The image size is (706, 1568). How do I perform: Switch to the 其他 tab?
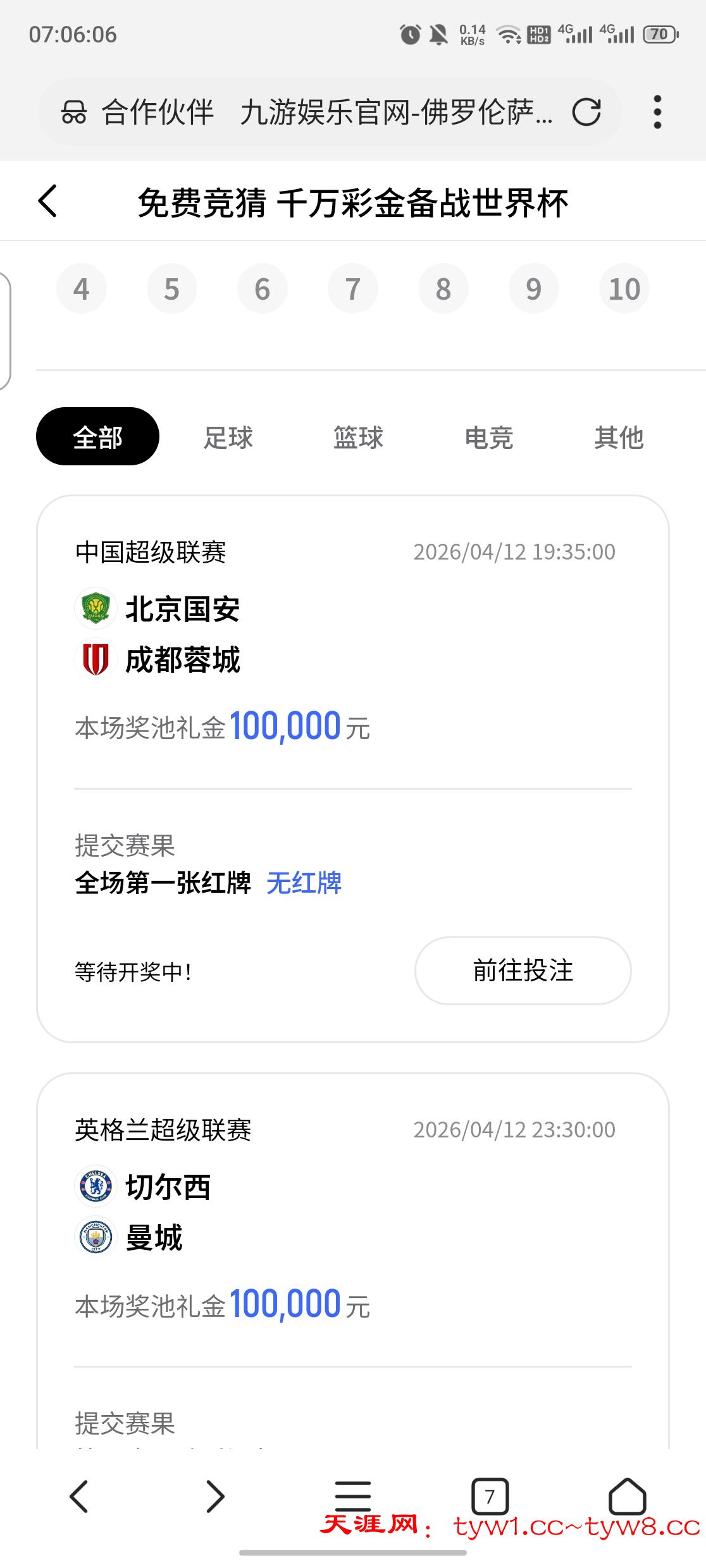click(618, 438)
